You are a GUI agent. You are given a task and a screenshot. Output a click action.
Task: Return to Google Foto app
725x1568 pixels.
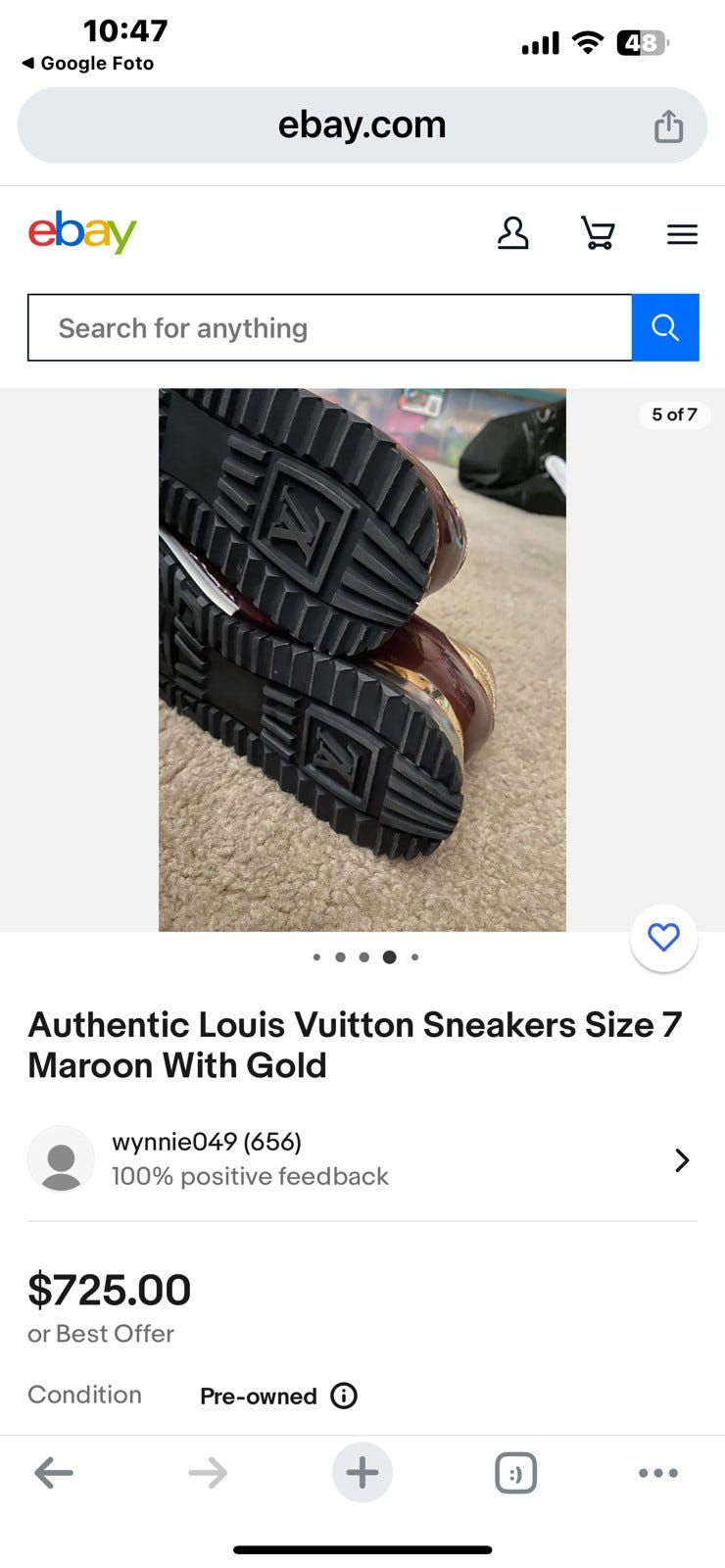(88, 64)
